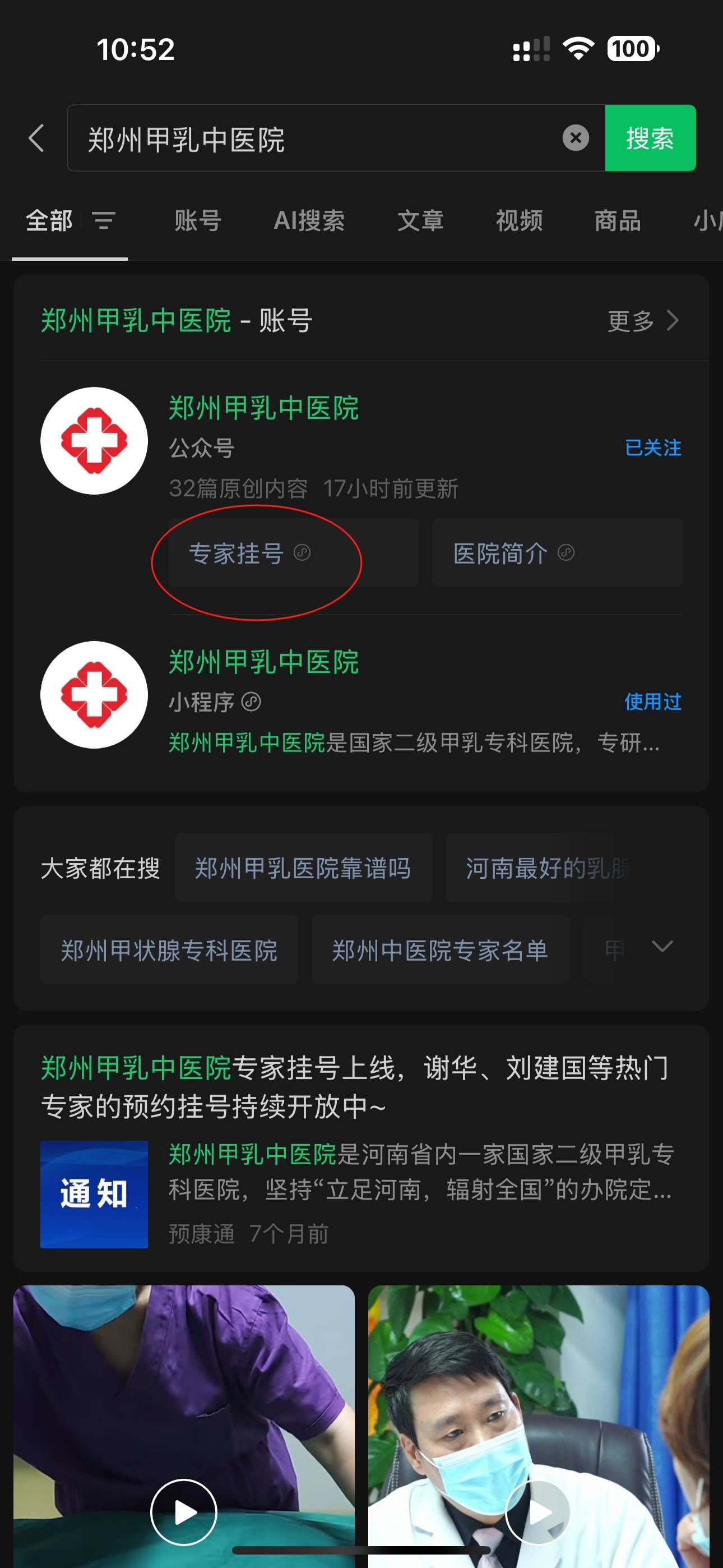Image resolution: width=723 pixels, height=1568 pixels.
Task: Switch to the 视频 tab
Action: pyautogui.click(x=518, y=220)
